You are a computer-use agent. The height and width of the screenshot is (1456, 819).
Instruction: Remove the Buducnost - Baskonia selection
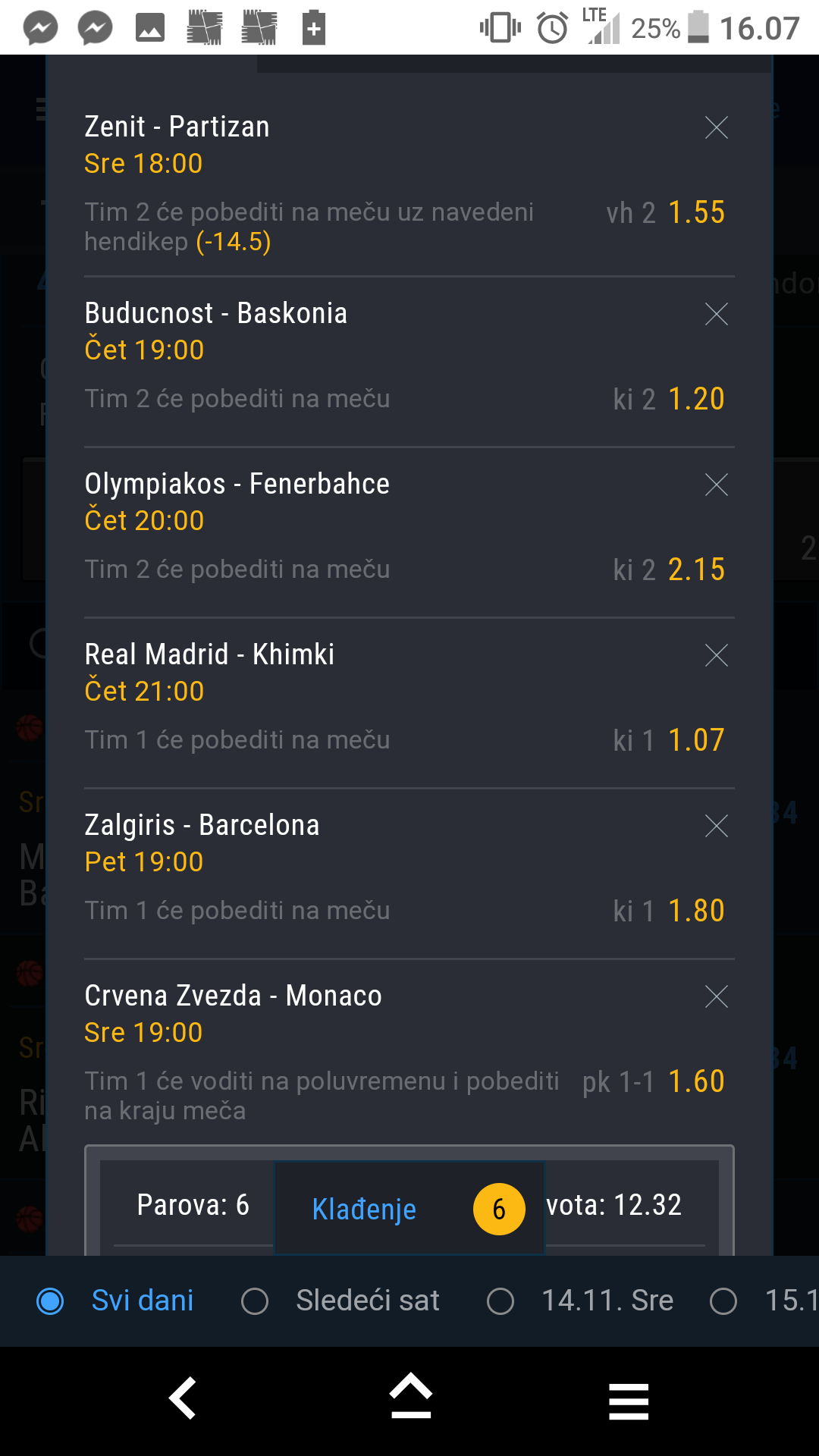[x=716, y=314]
